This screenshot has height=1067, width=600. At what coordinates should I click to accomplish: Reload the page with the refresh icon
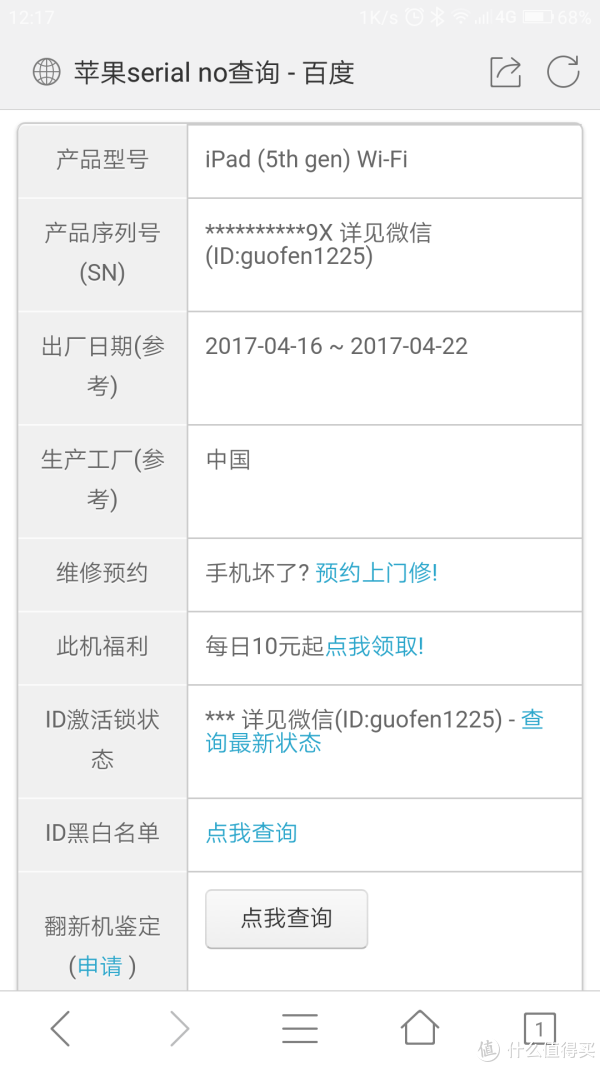click(x=563, y=71)
